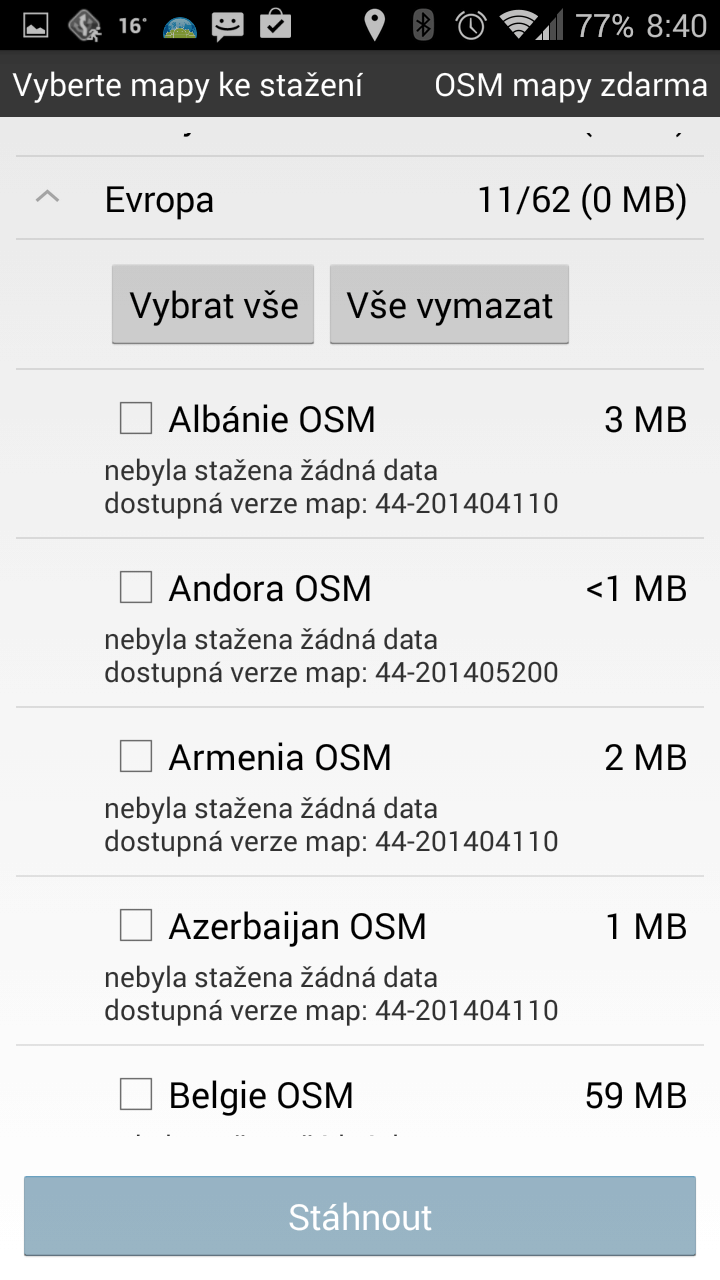The width and height of the screenshot is (720, 1280).
Task: Clear selection with Vše vymazat
Action: click(449, 304)
